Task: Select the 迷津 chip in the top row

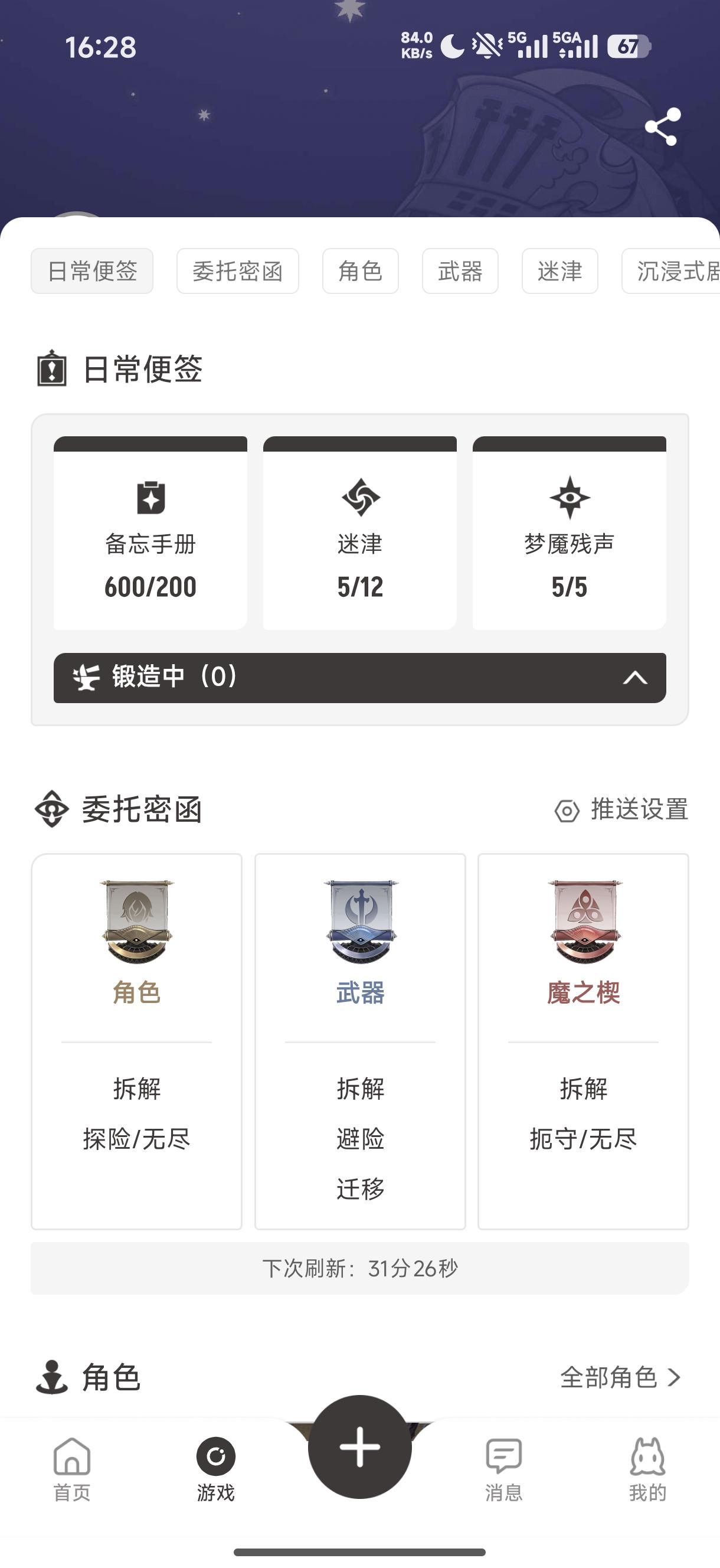Action: pyautogui.click(x=560, y=271)
